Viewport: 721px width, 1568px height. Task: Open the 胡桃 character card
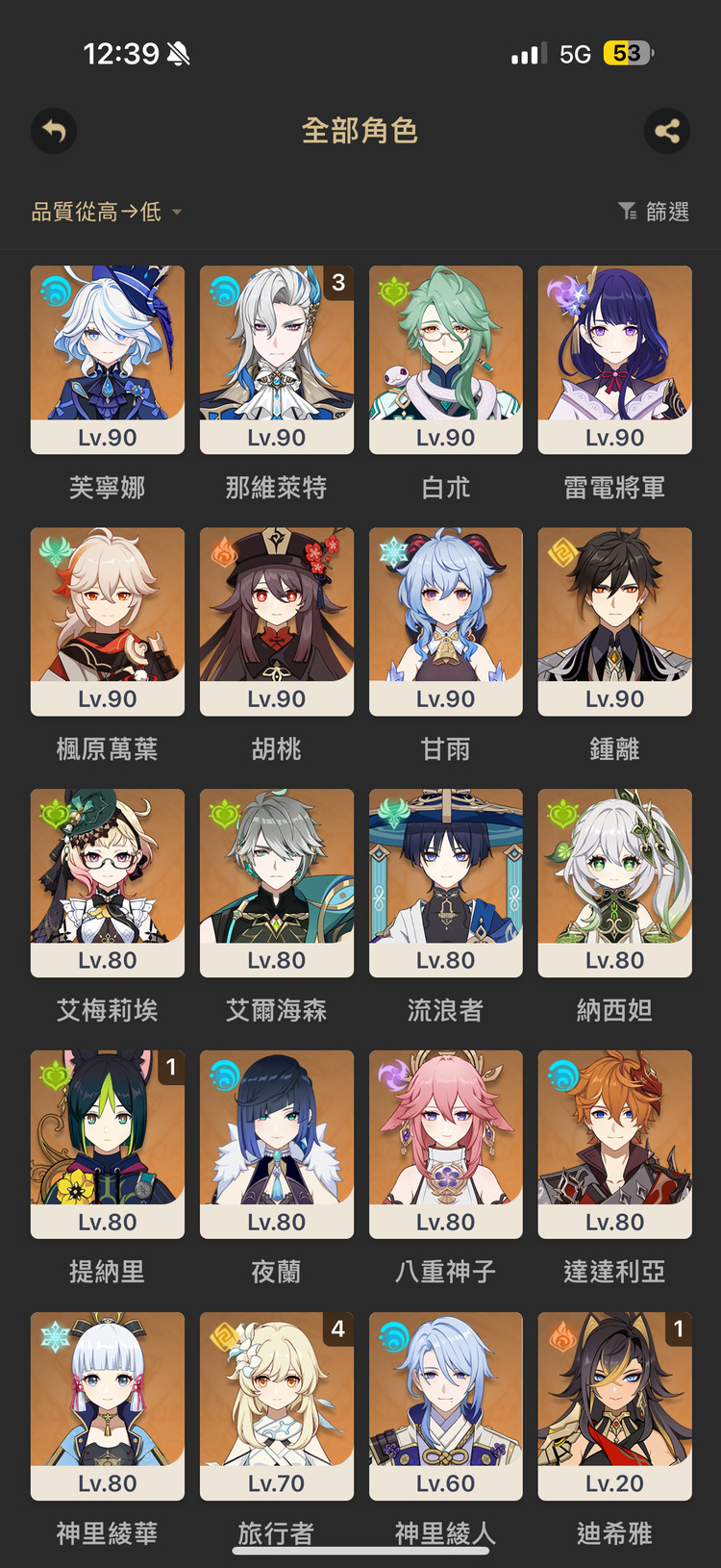277,620
